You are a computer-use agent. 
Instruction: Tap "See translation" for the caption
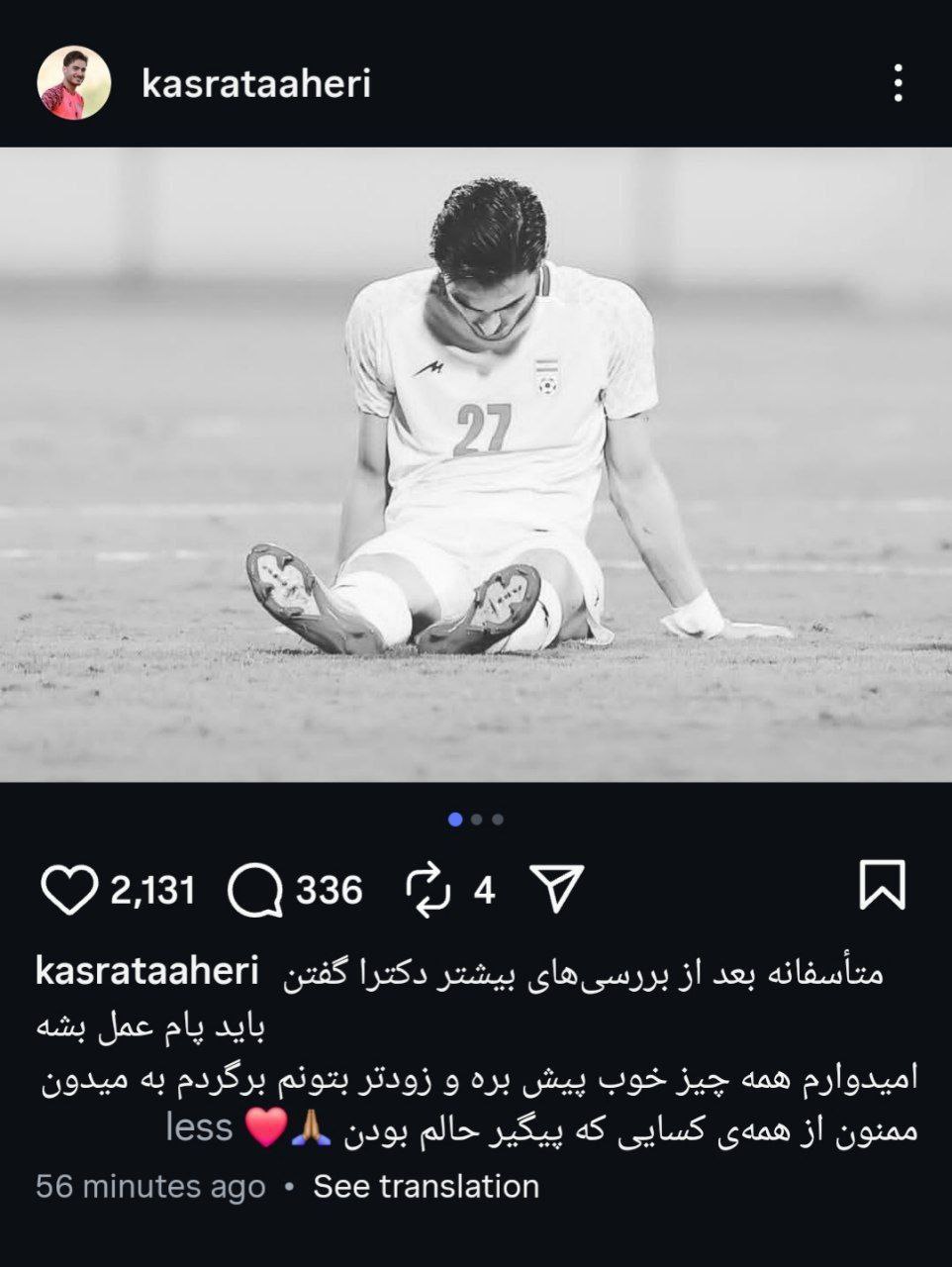click(426, 1186)
